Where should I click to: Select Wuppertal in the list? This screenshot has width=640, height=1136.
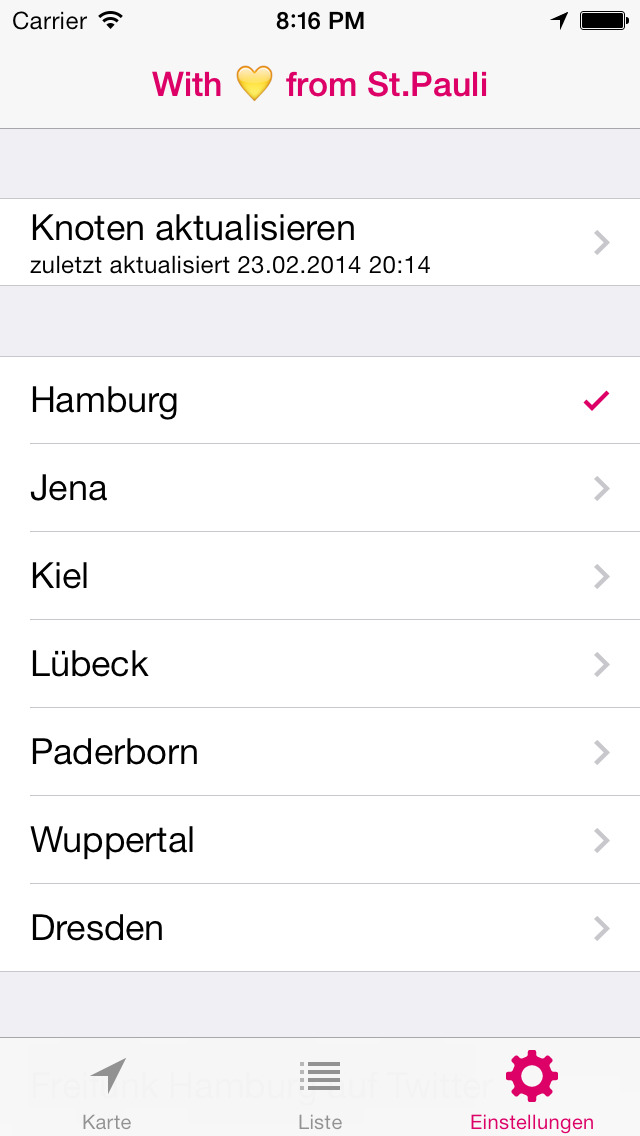click(x=320, y=840)
